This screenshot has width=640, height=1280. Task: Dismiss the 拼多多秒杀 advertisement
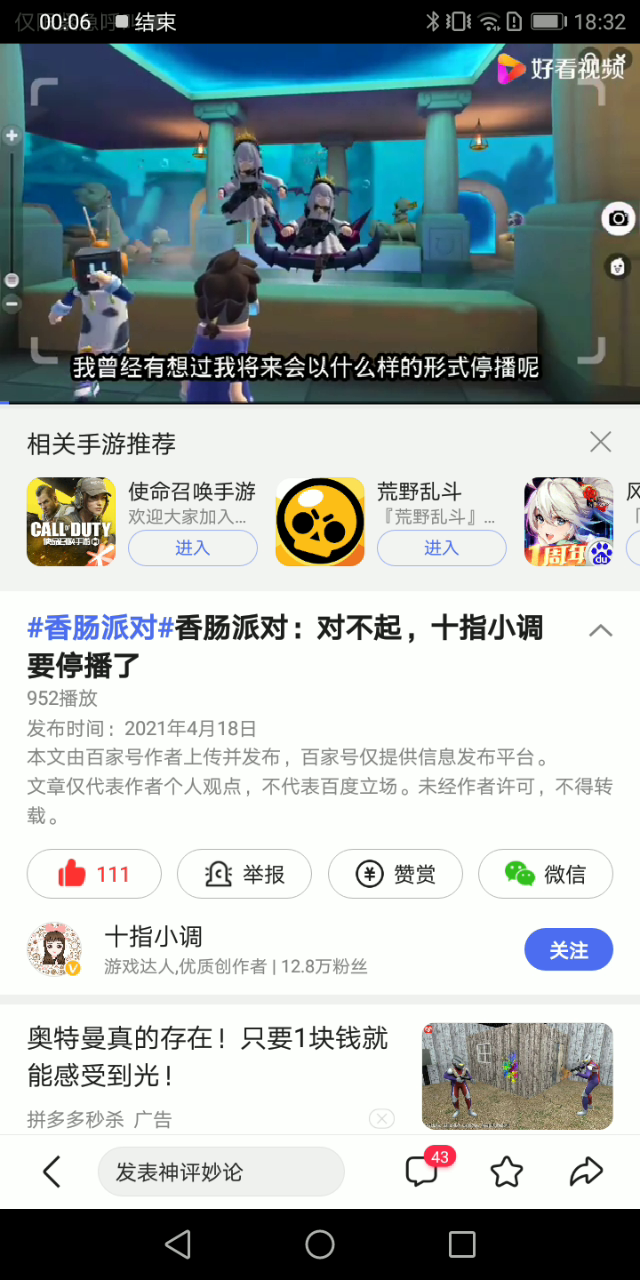(381, 1118)
